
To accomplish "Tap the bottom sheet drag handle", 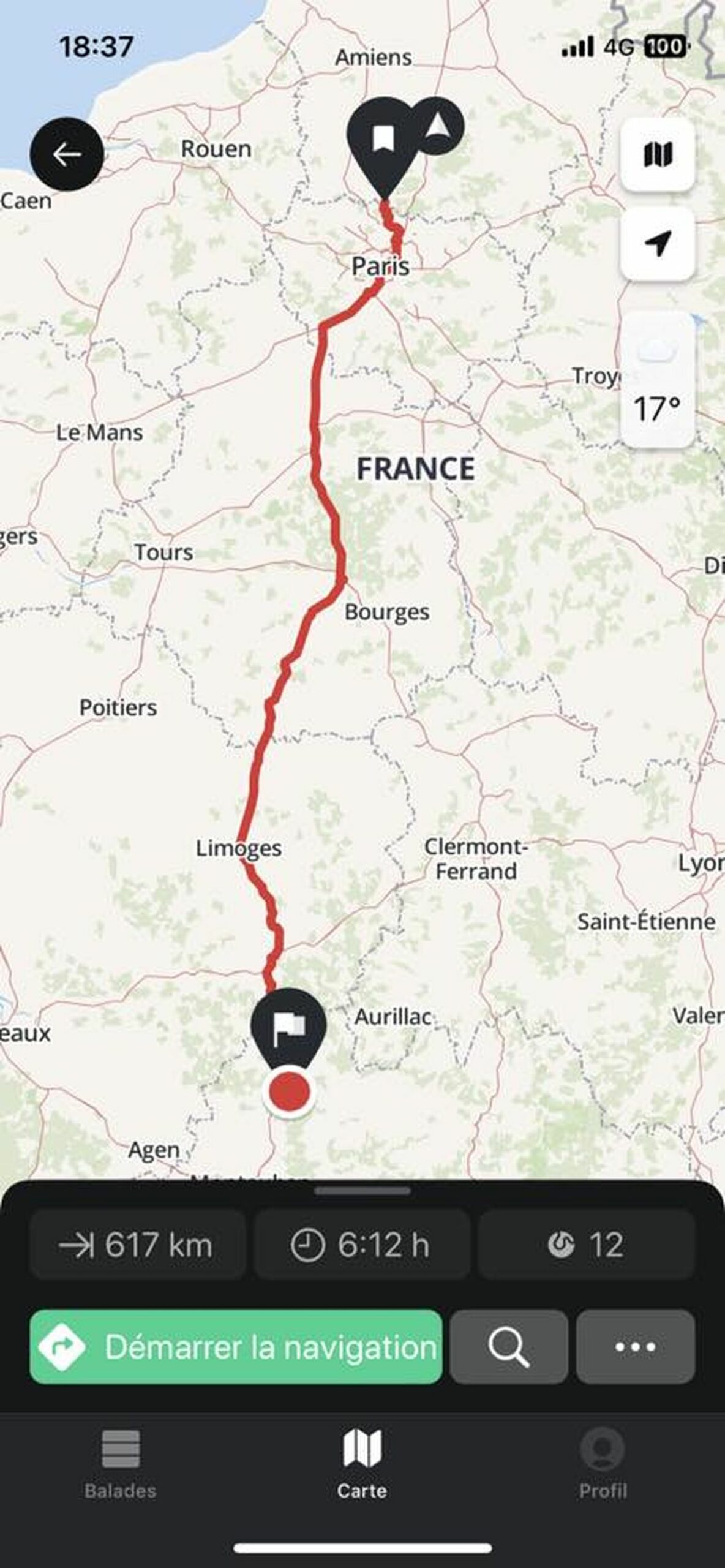I will point(362,1191).
